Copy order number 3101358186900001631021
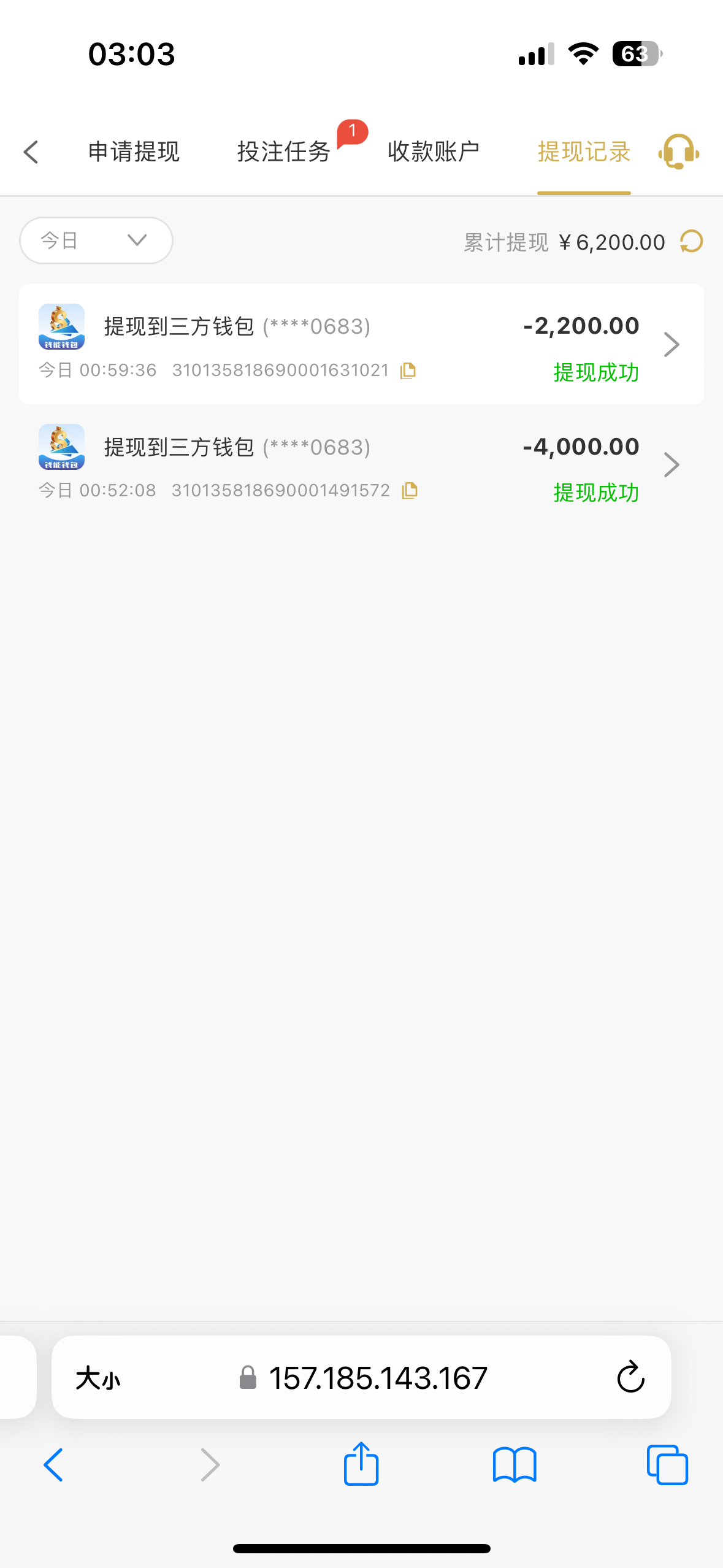The height and width of the screenshot is (1568, 723). click(408, 371)
